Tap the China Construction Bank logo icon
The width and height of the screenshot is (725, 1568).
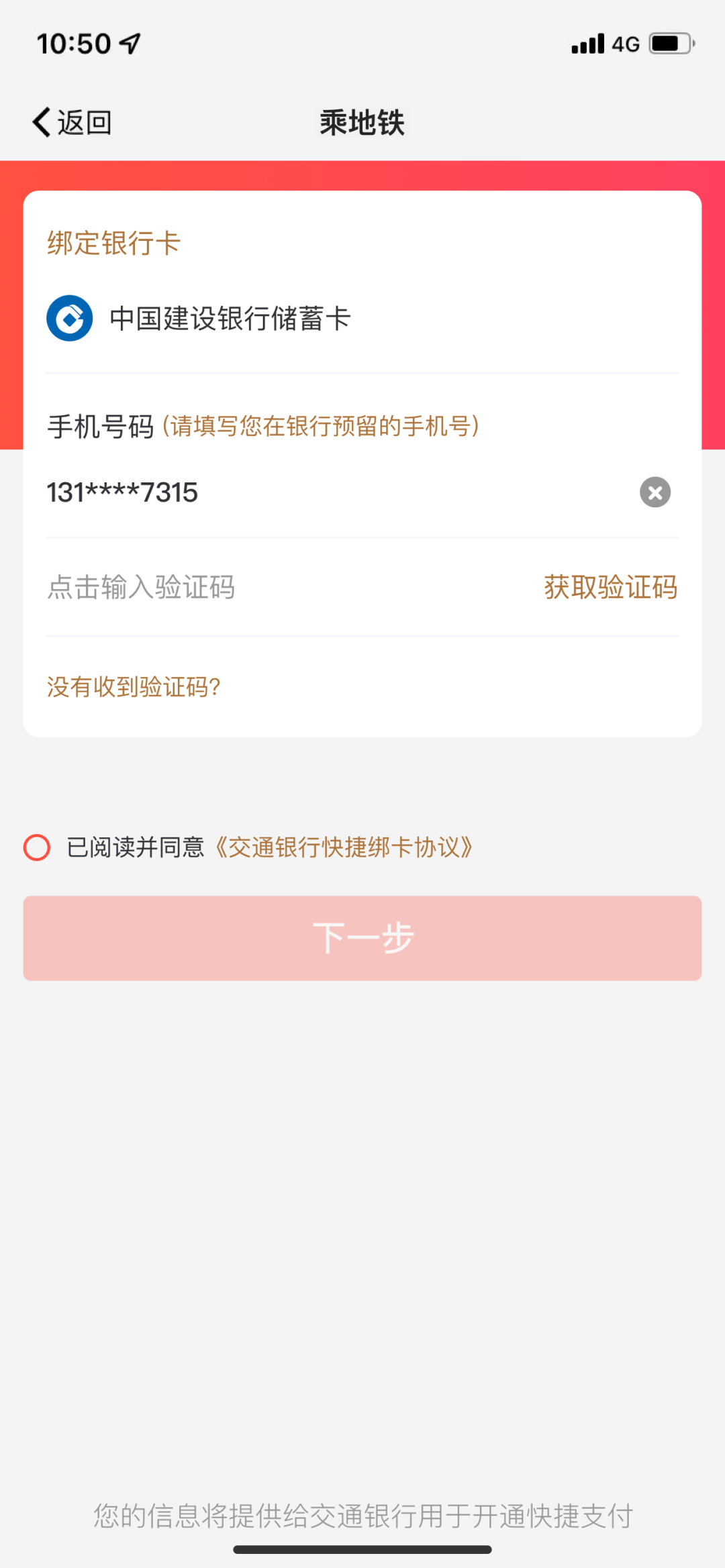(69, 317)
